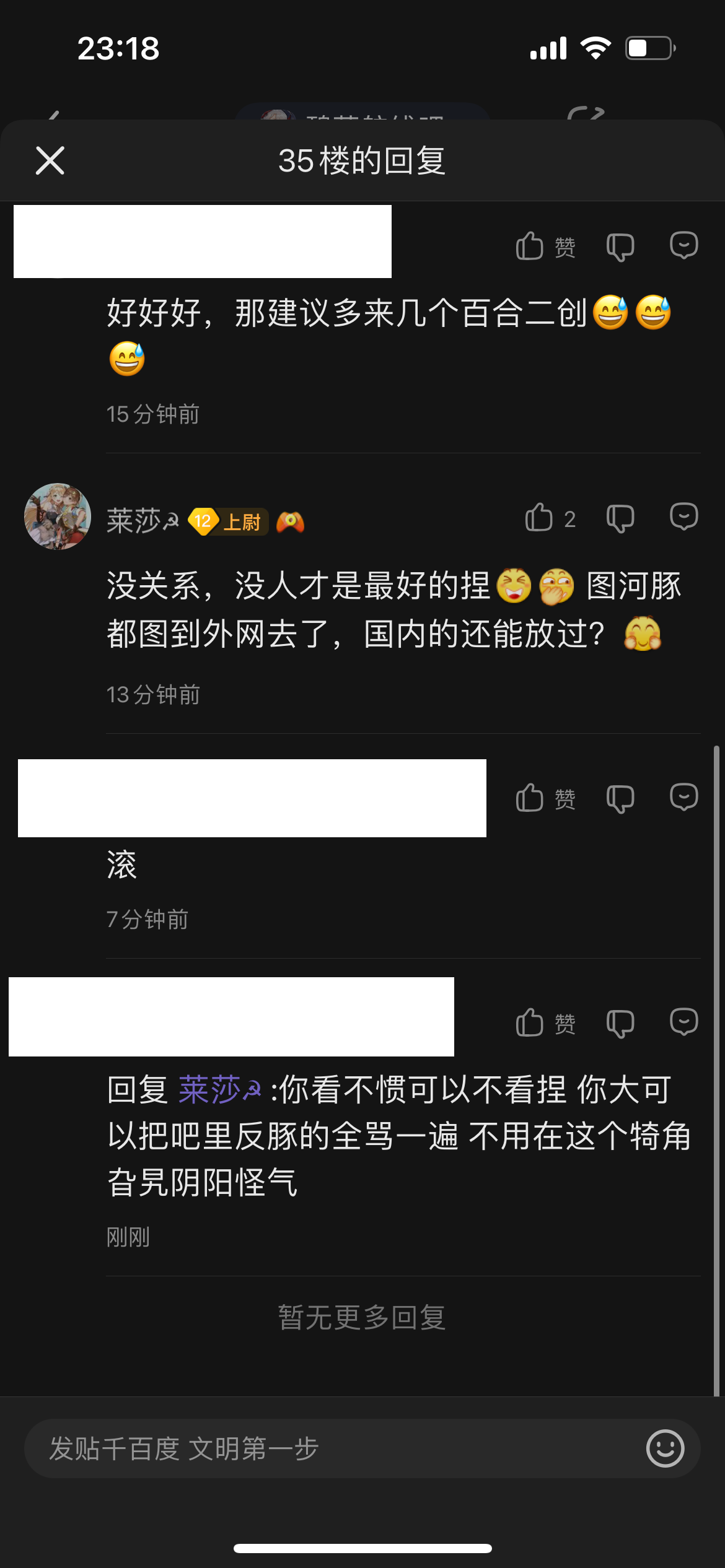Dislike the reply posted 刚刚
Viewport: 725px width, 1568px height.
[x=620, y=1023]
